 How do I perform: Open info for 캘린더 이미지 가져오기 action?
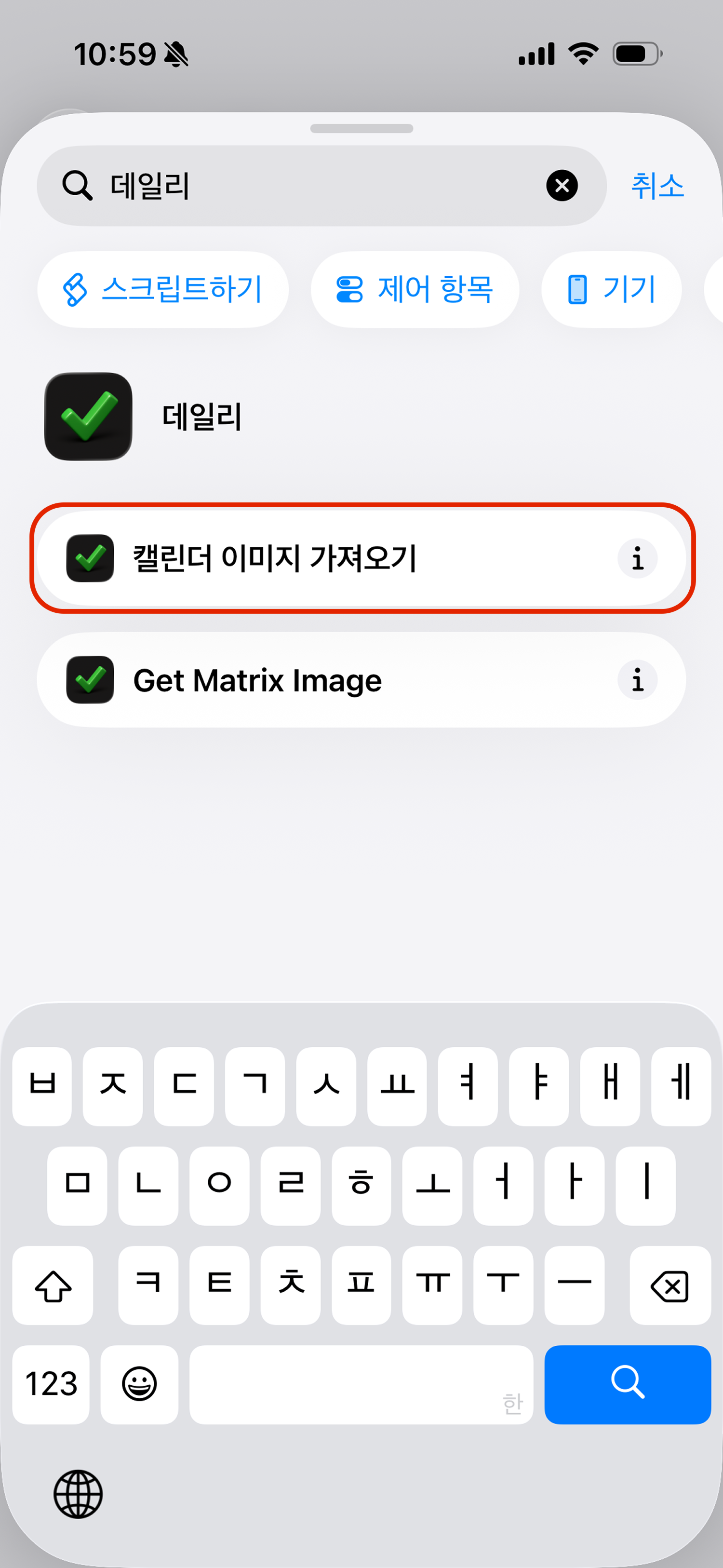click(x=638, y=558)
